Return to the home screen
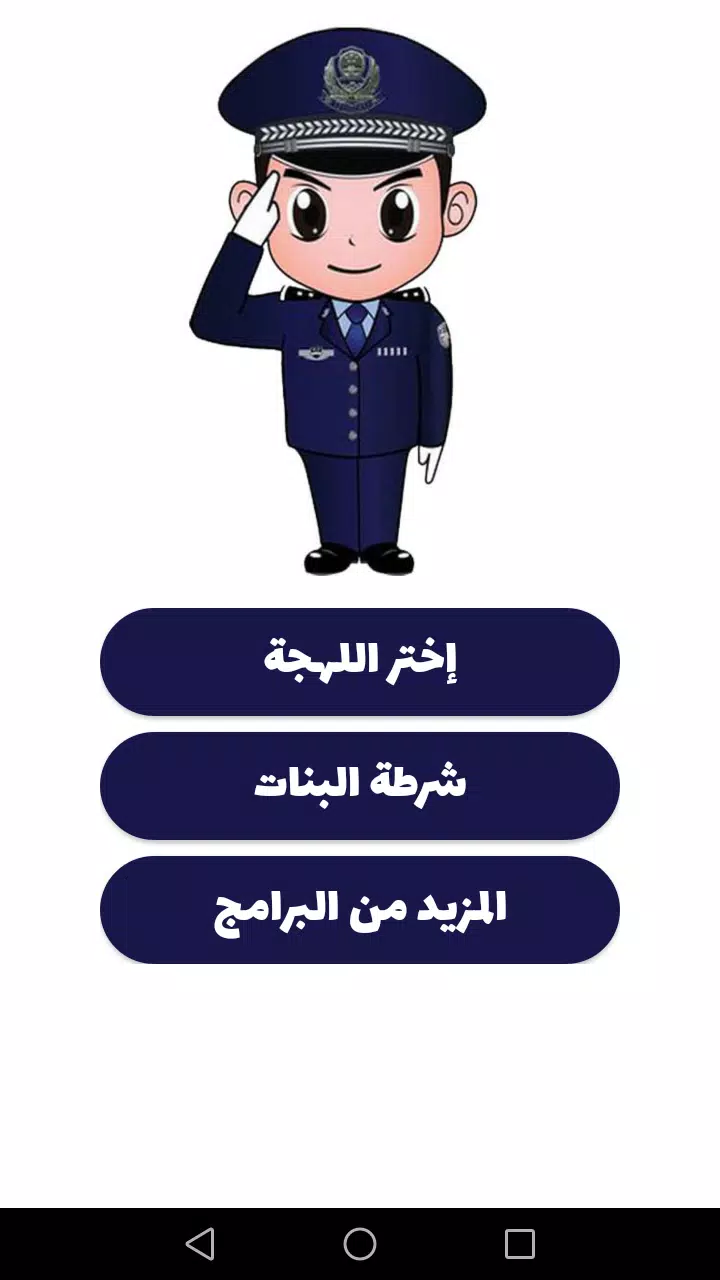720x1280 pixels. click(360, 1244)
